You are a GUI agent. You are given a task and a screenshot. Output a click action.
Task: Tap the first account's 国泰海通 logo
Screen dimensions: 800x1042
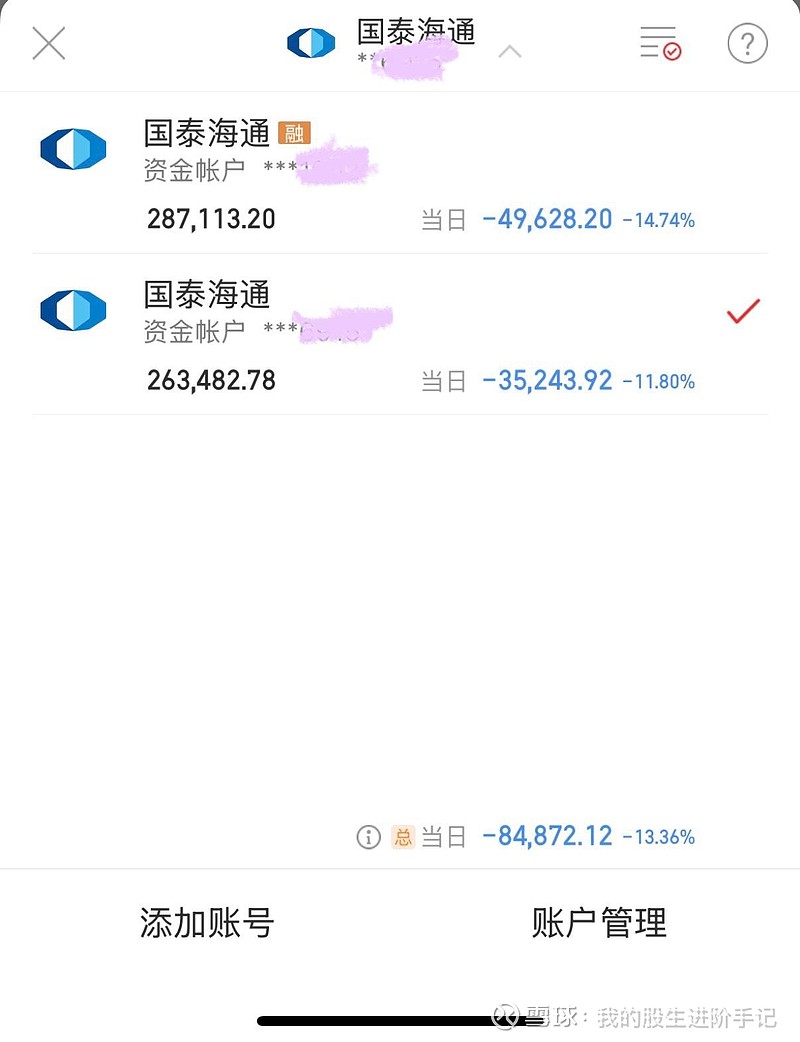[x=72, y=147]
